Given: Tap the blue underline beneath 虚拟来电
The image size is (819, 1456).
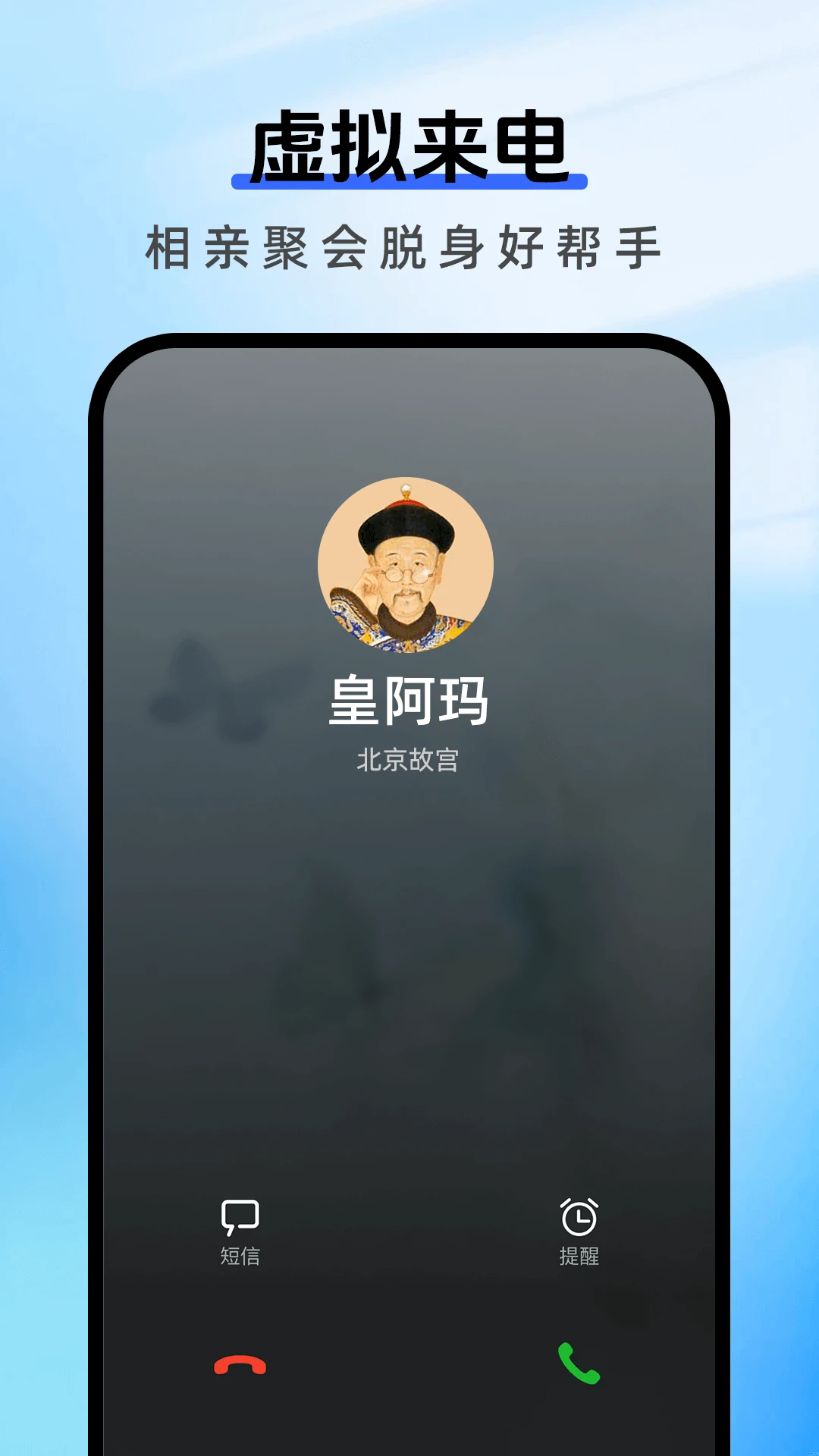Looking at the screenshot, I should pyautogui.click(x=409, y=180).
